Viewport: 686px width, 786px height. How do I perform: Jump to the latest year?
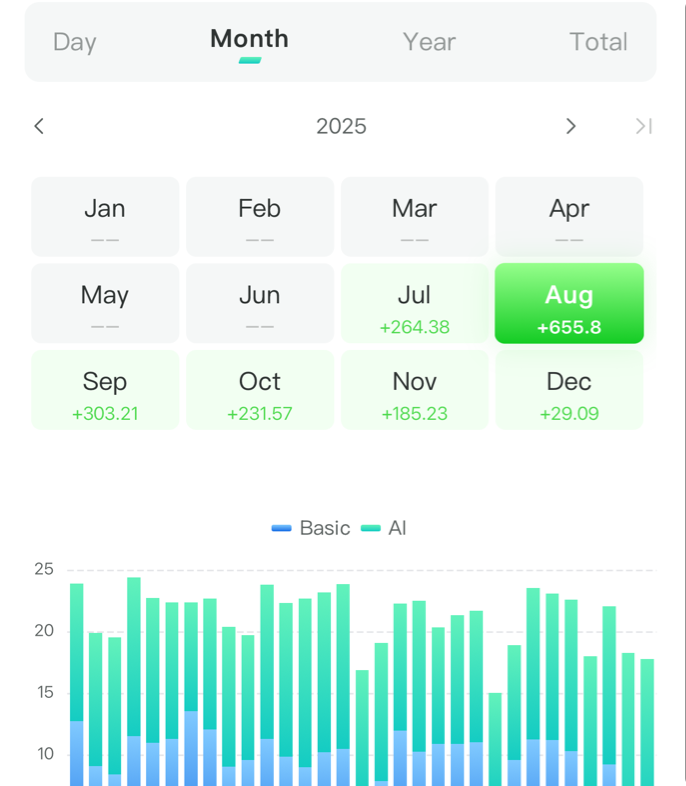tap(644, 126)
